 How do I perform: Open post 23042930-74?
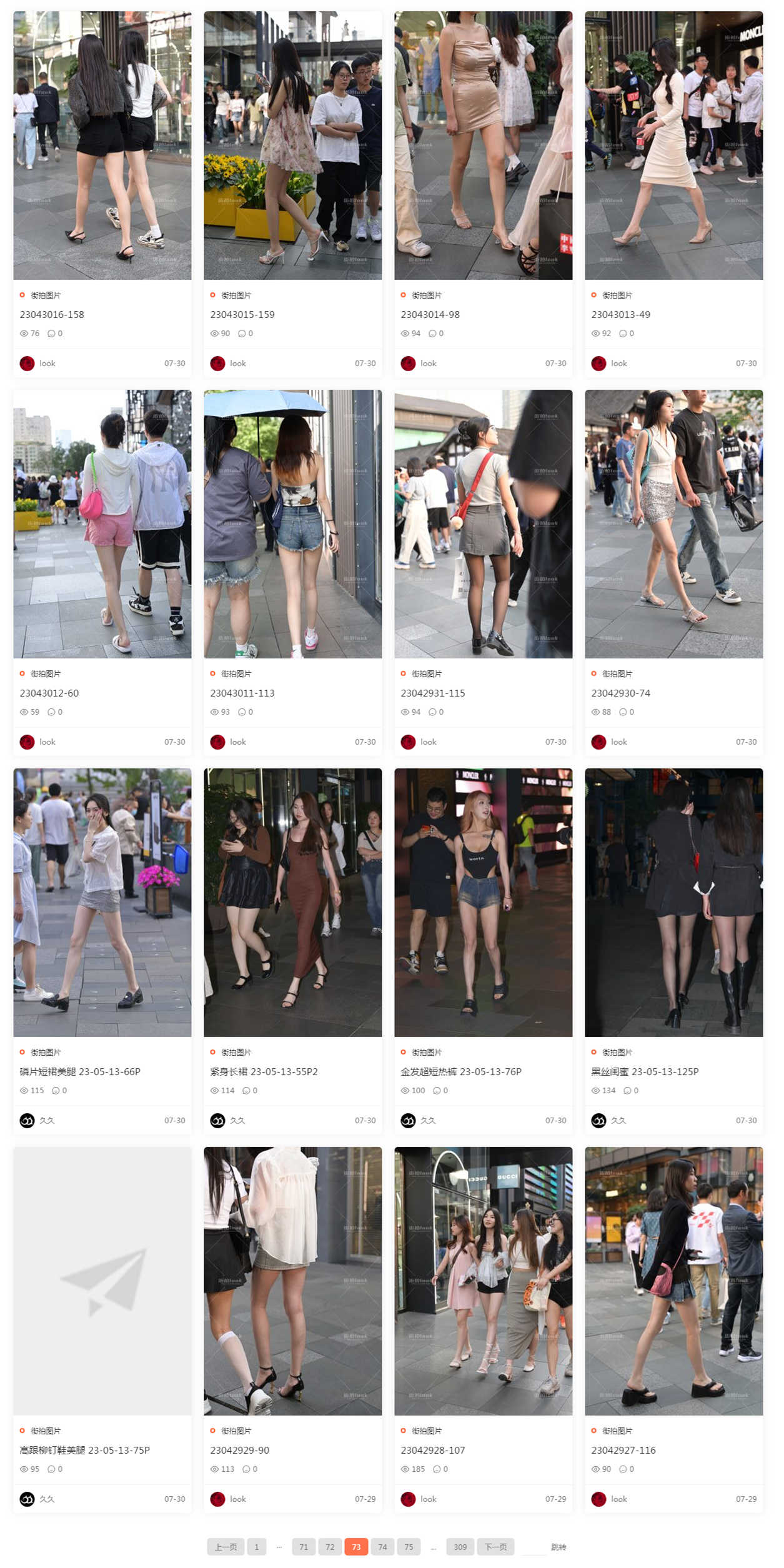(620, 693)
